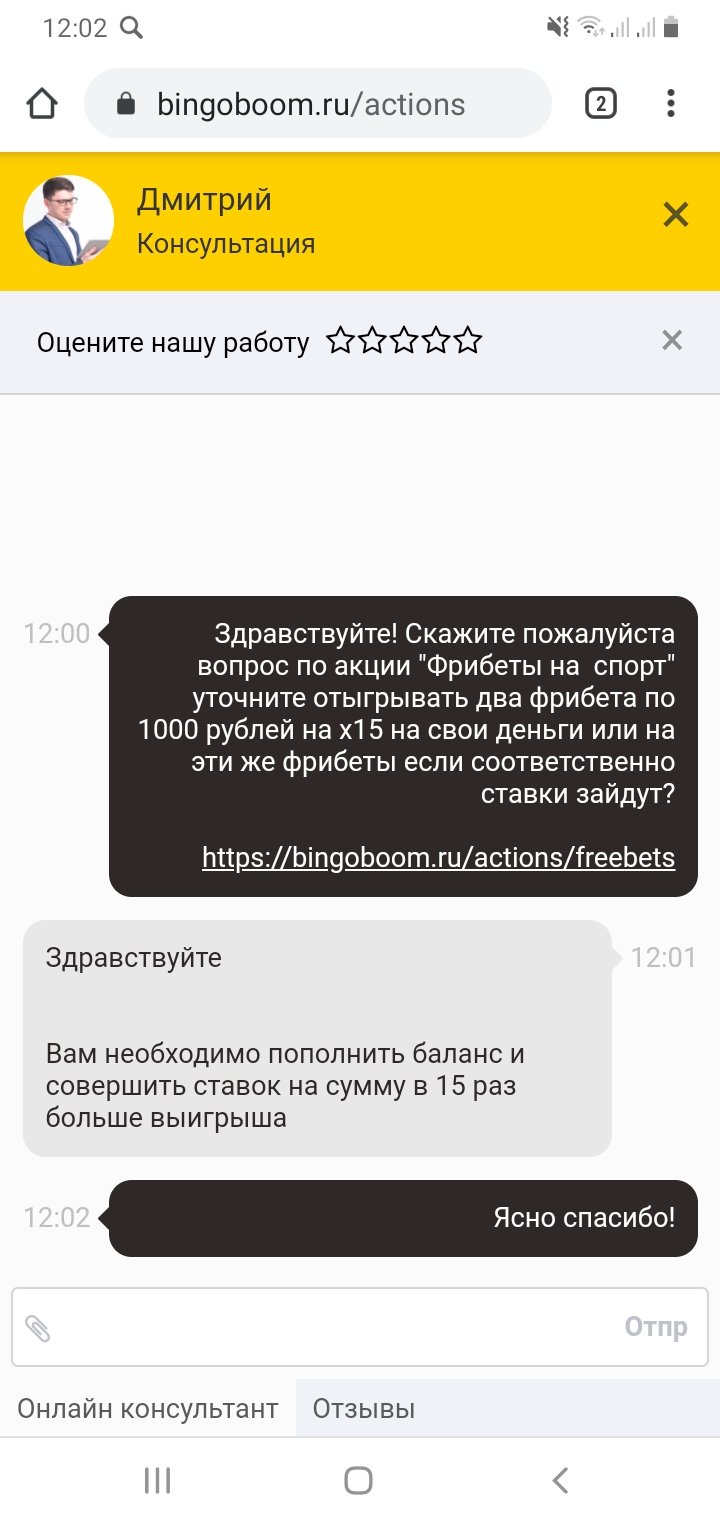Rate the work with five stars
The image size is (720, 1520).
468,342
